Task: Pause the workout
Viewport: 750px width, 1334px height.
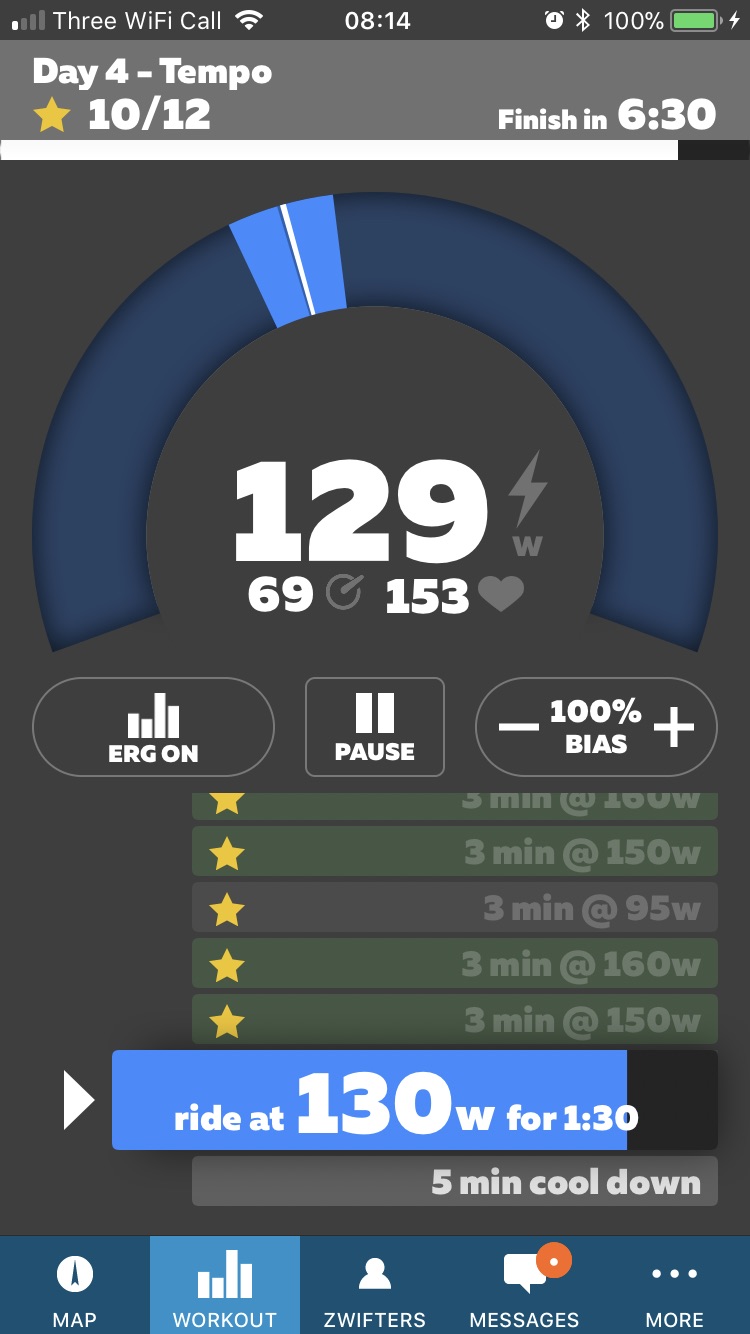Action: [x=375, y=727]
